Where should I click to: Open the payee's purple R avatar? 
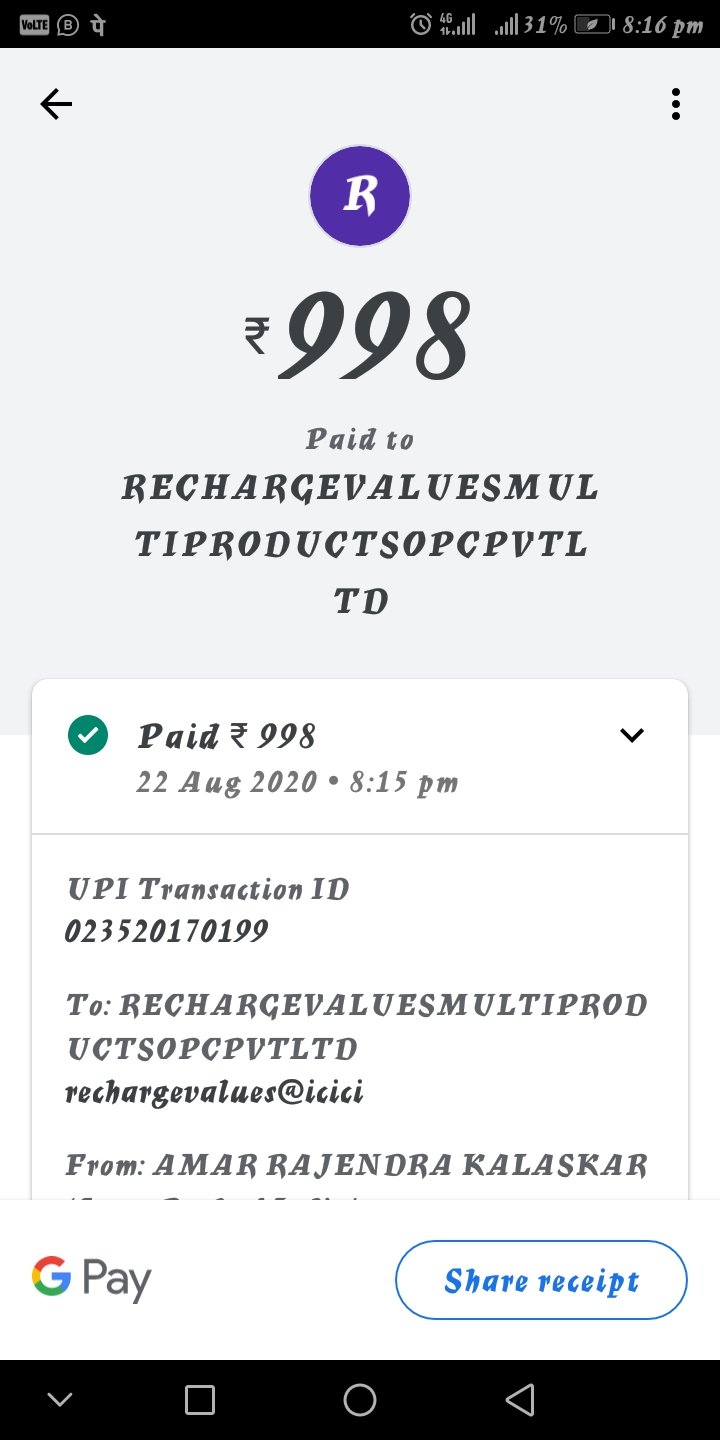(360, 196)
